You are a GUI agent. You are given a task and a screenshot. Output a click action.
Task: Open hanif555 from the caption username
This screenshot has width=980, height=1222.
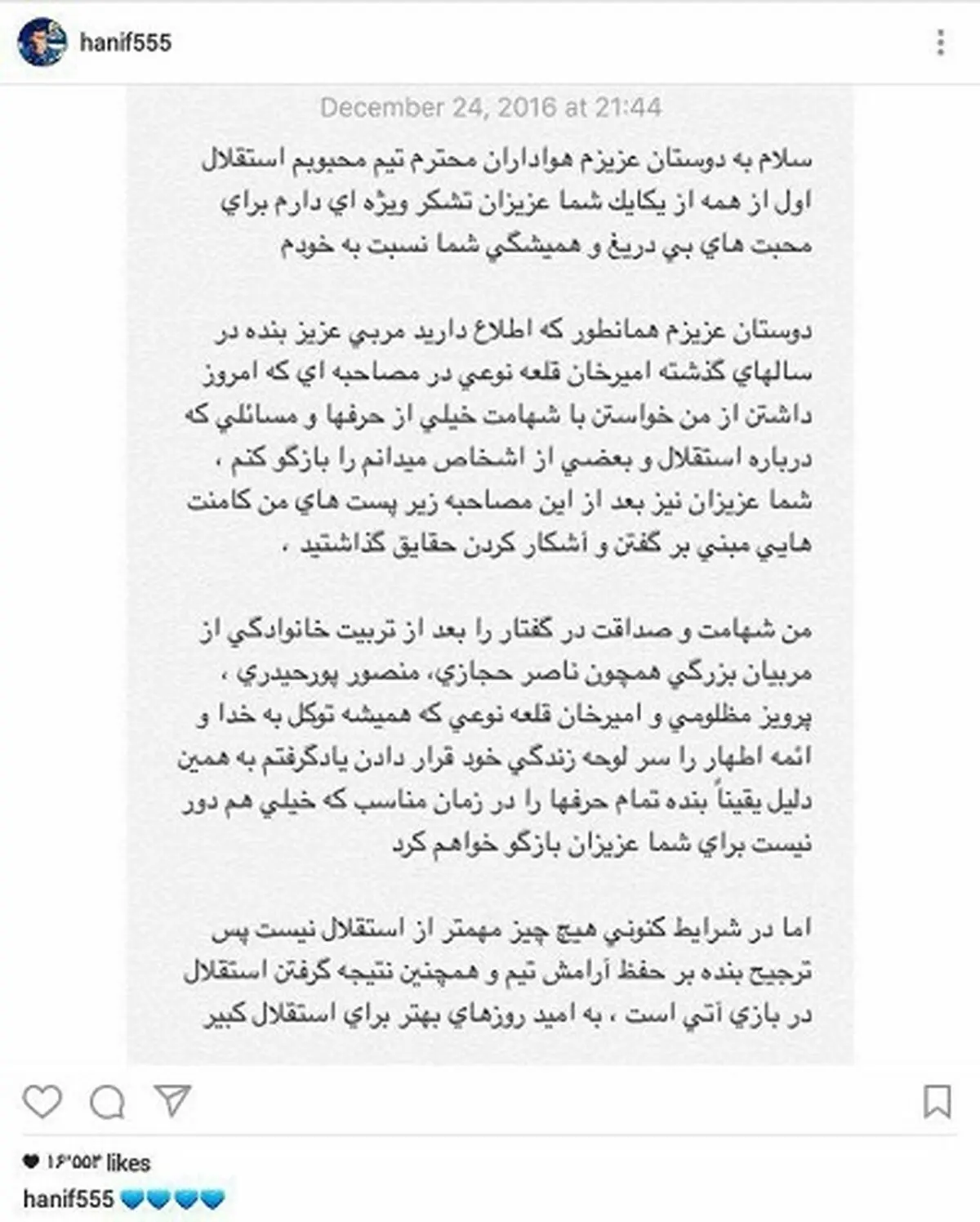tap(69, 1198)
